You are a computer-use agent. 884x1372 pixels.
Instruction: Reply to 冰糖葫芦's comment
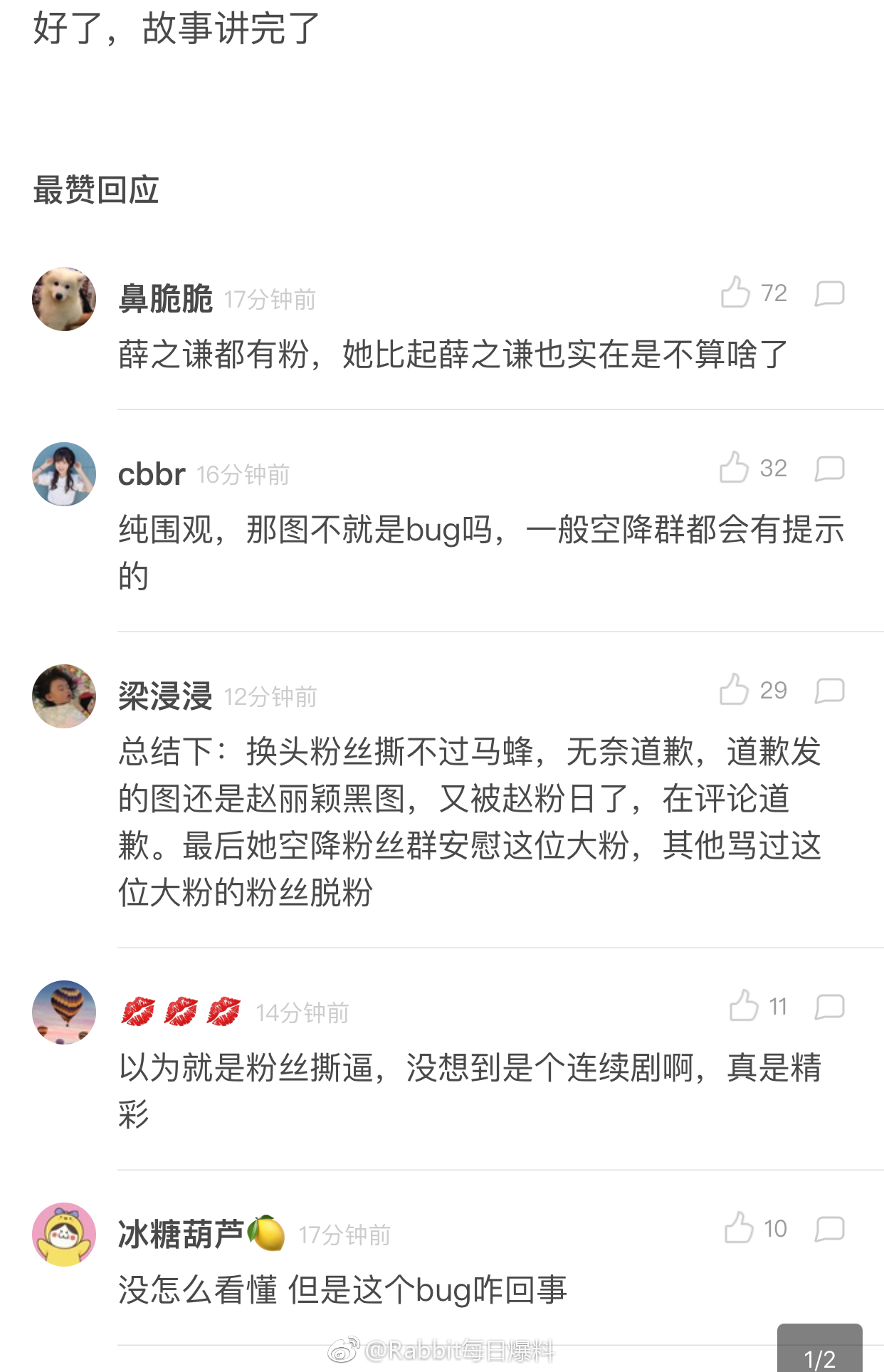click(x=829, y=1228)
